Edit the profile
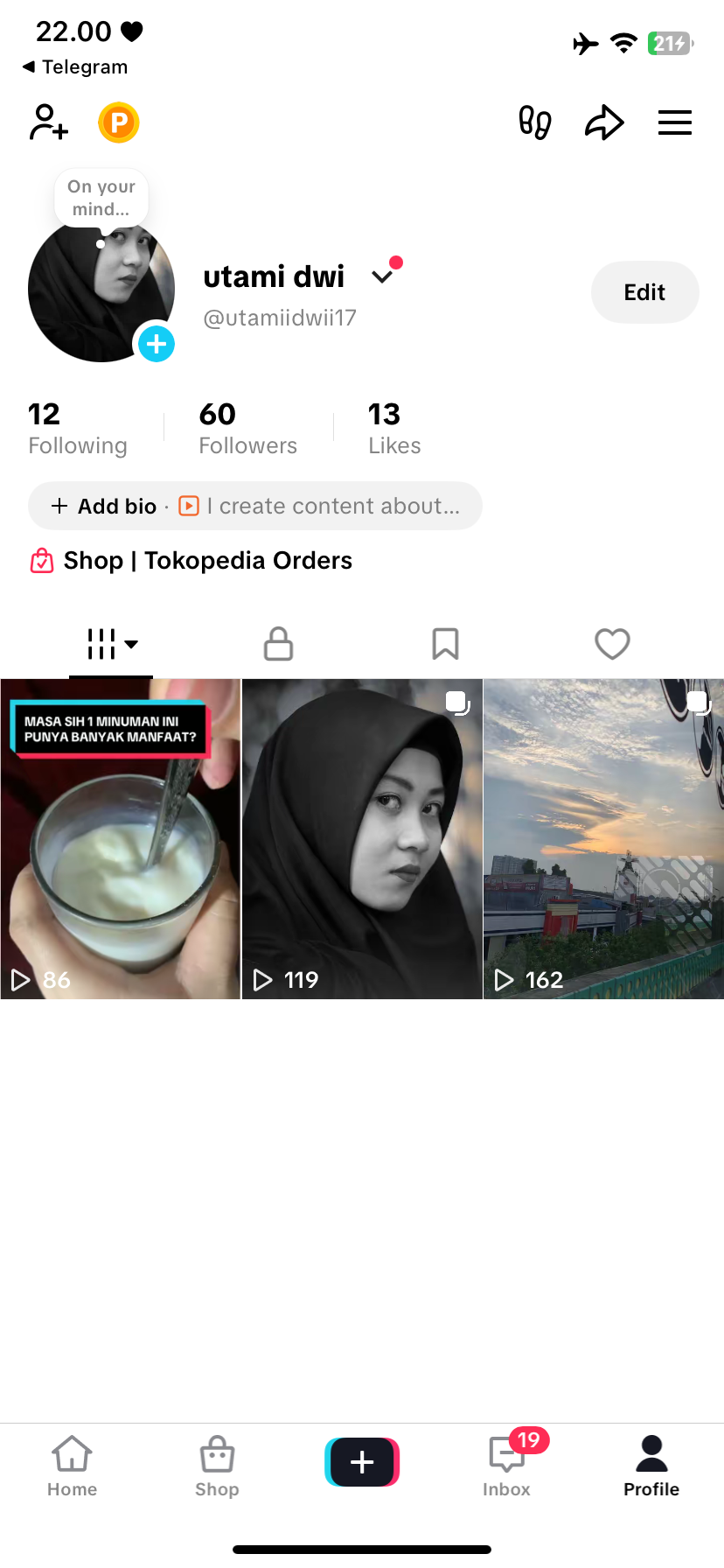 pos(644,292)
